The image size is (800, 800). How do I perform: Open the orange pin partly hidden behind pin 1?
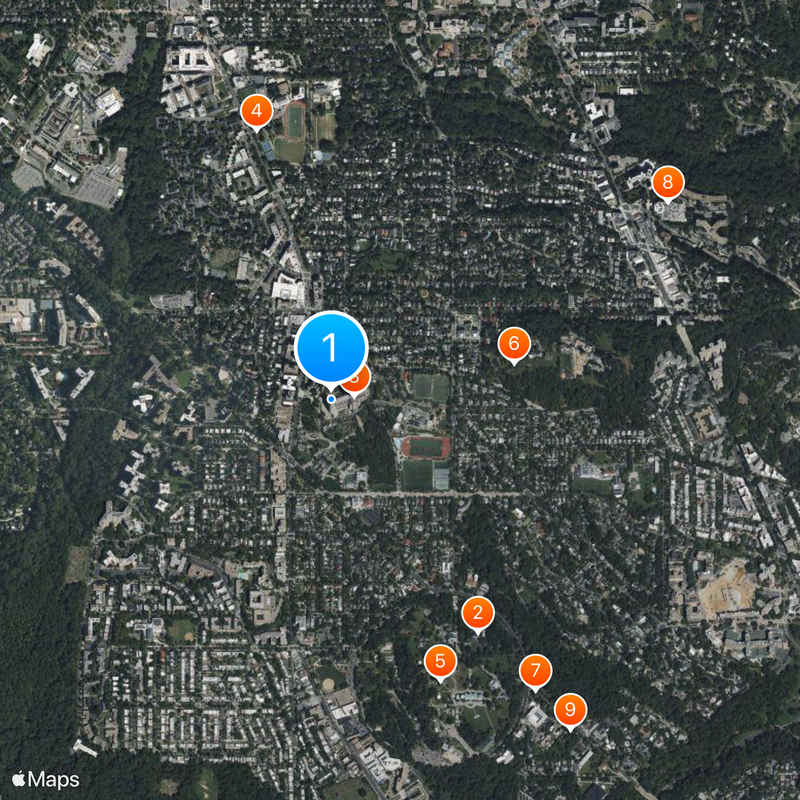(362, 380)
